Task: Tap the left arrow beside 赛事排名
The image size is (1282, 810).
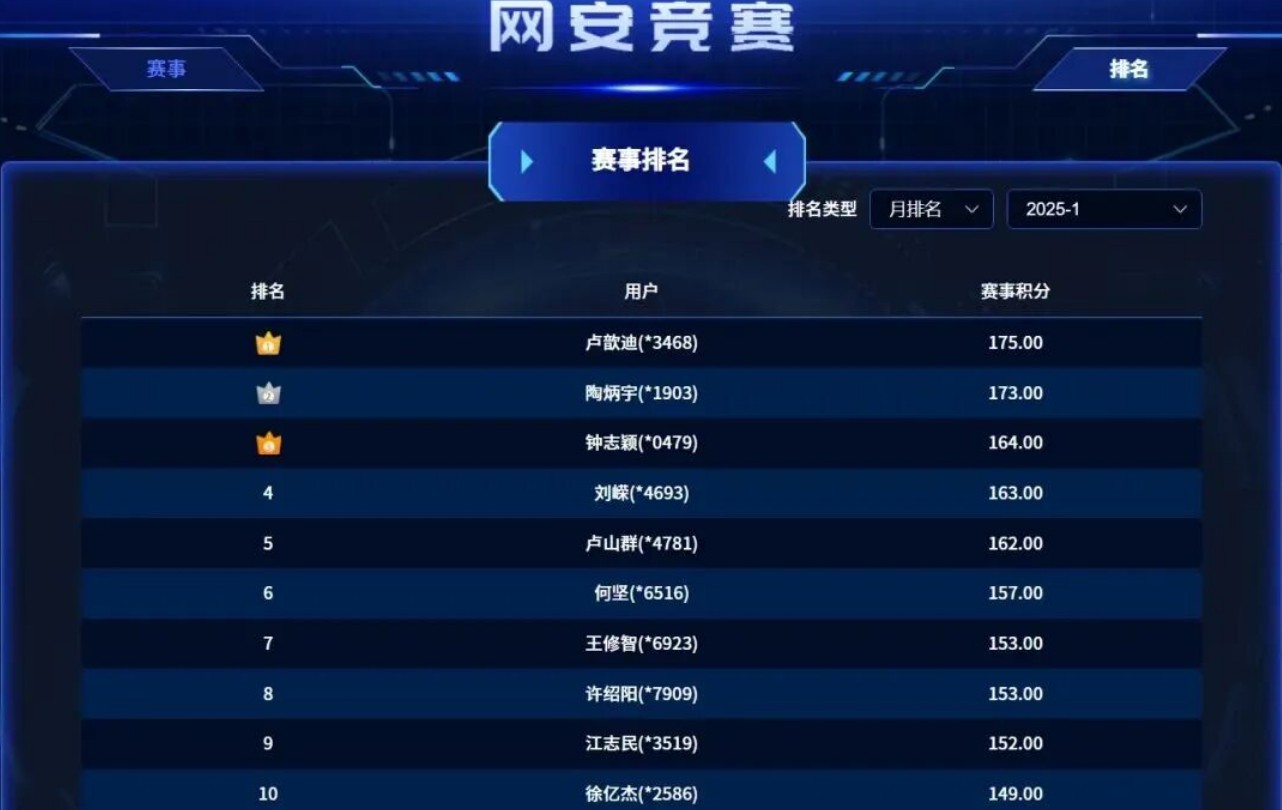Action: click(526, 162)
